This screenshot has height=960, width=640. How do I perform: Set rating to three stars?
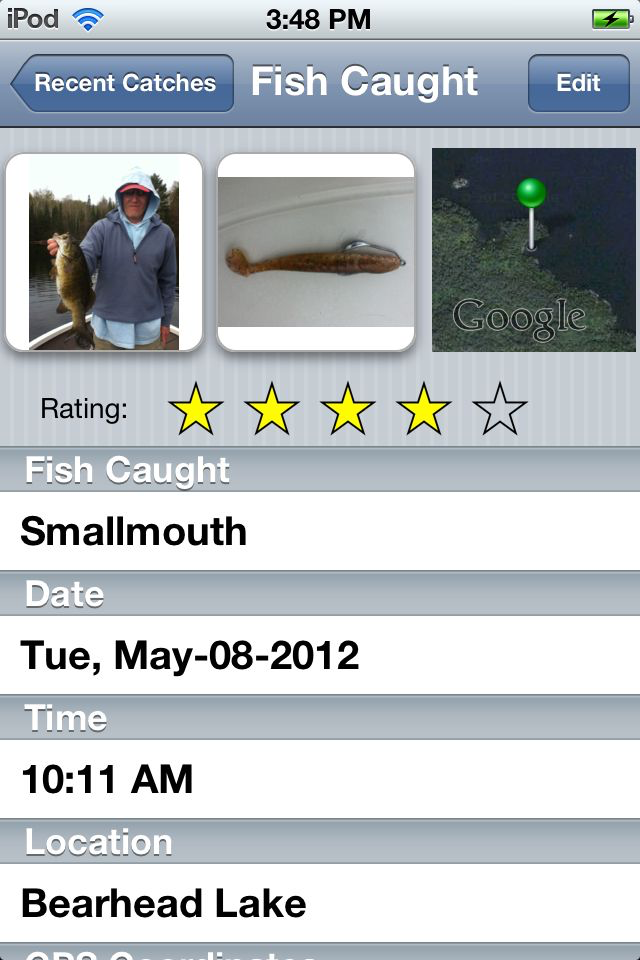point(348,410)
